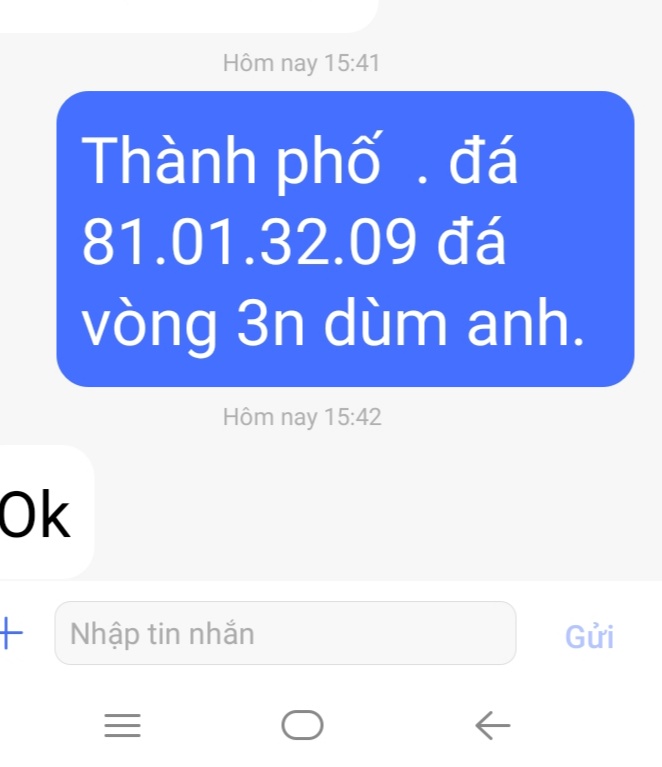Send the message with Gửi
Image resolution: width=662 pixels, height=767 pixels.
[x=589, y=636]
